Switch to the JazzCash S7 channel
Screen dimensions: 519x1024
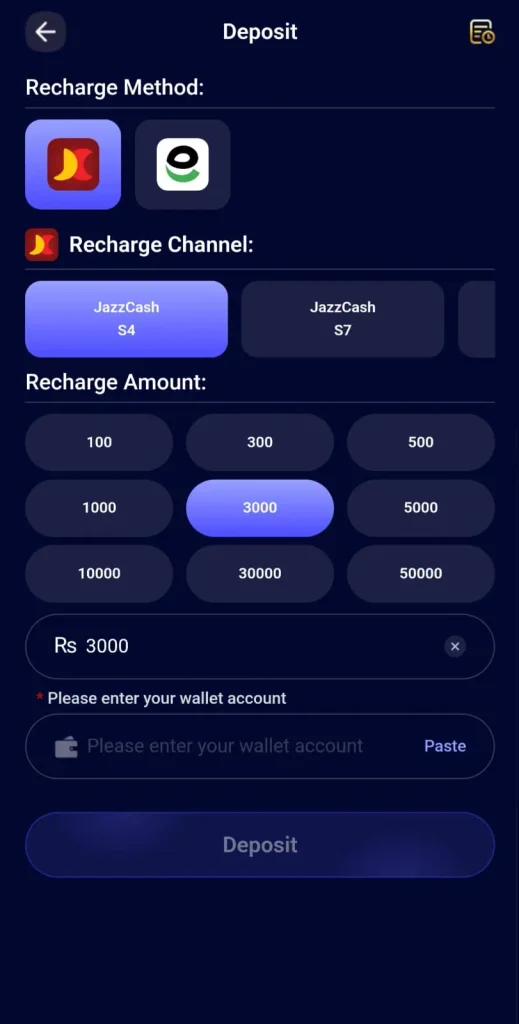click(x=343, y=319)
